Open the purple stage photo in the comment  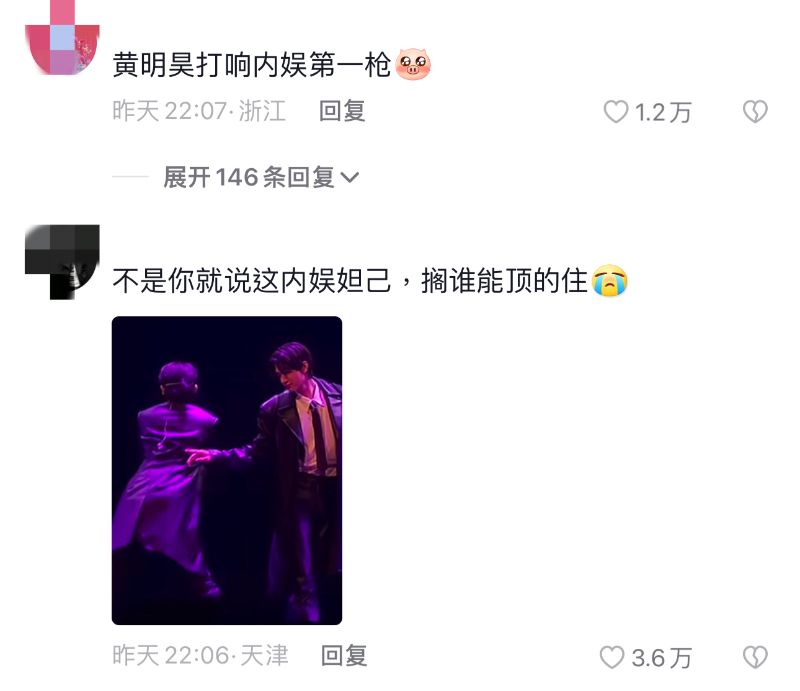coord(227,470)
